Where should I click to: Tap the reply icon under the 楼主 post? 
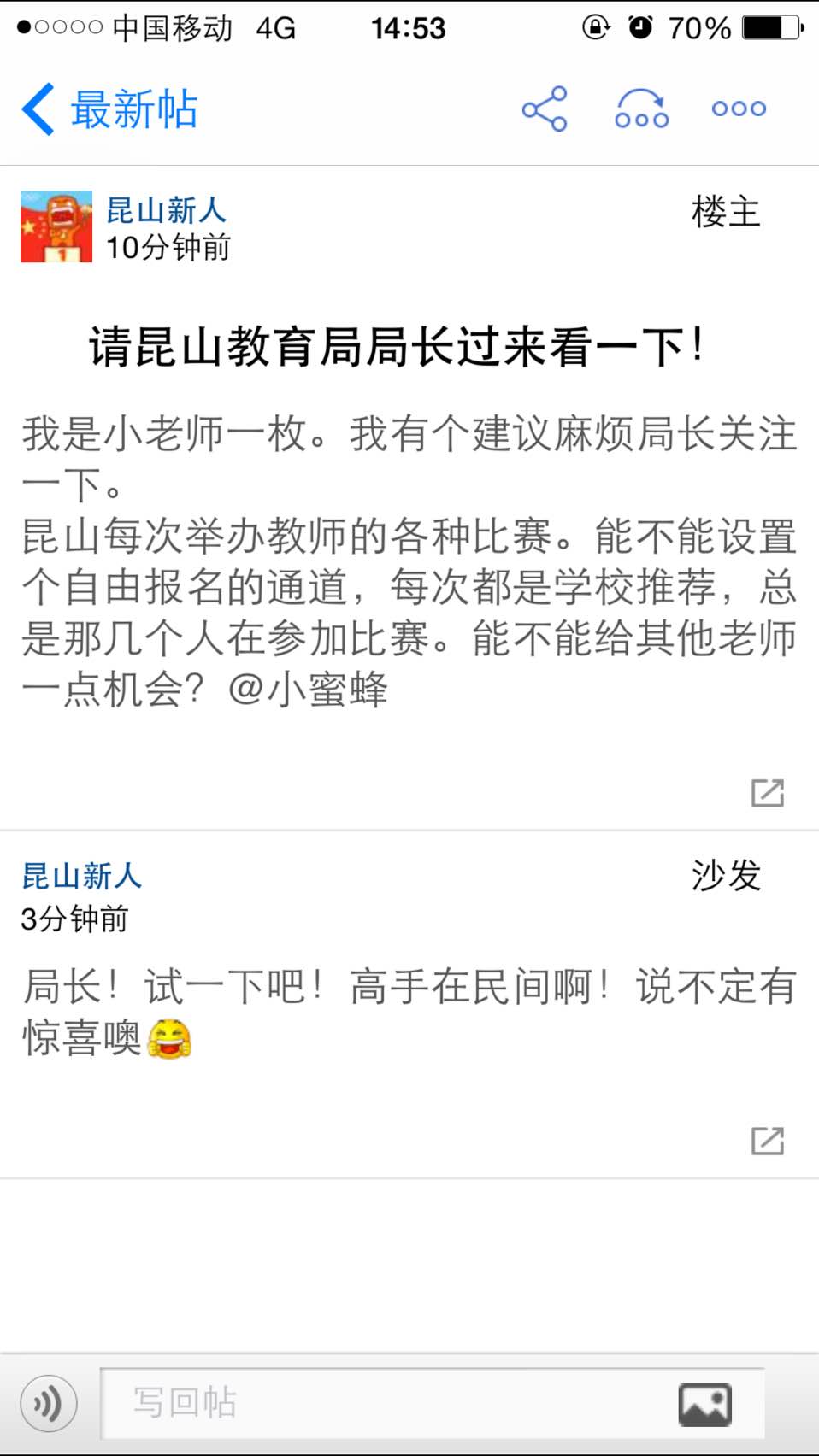tap(768, 793)
